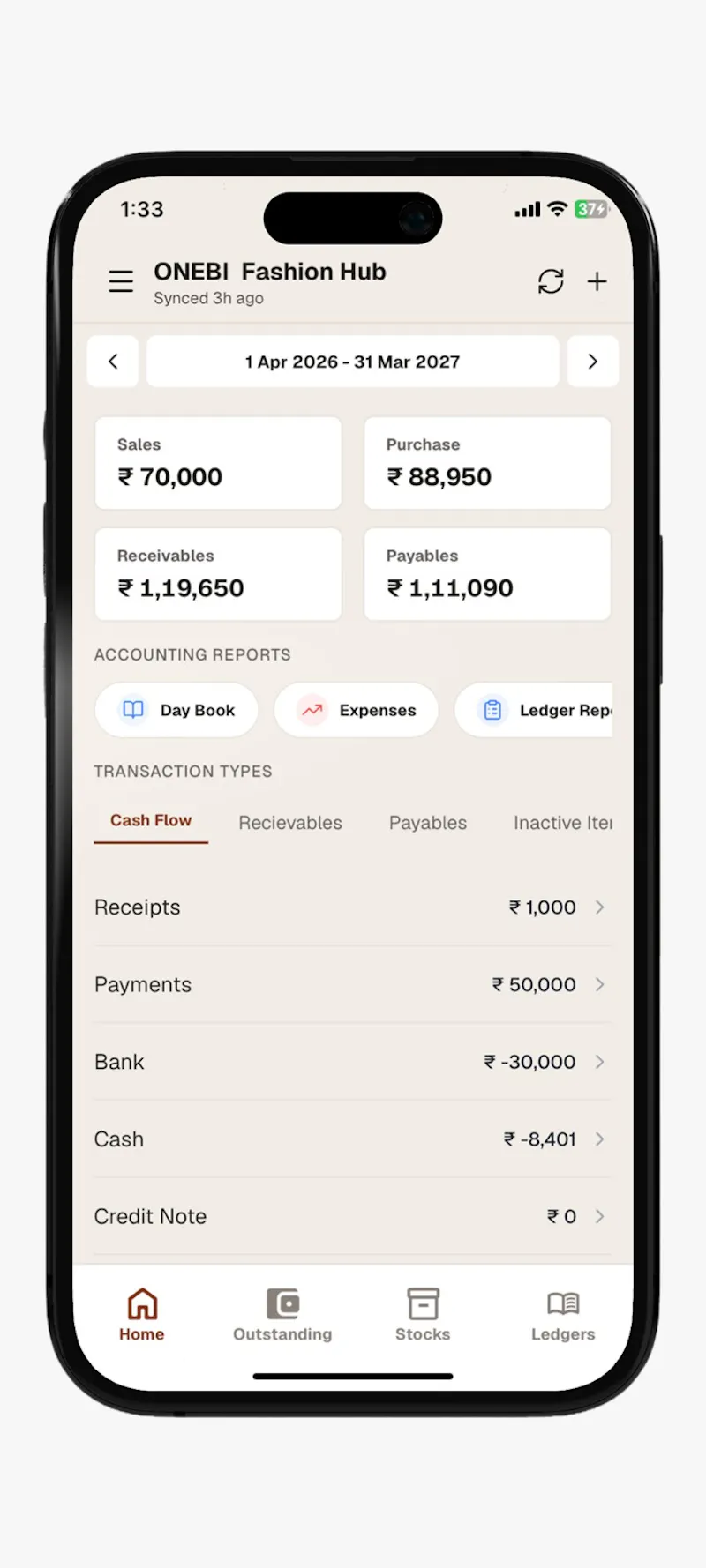Screen dimensions: 706x1568
Task: Open the Sales card
Action: pyautogui.click(x=218, y=463)
